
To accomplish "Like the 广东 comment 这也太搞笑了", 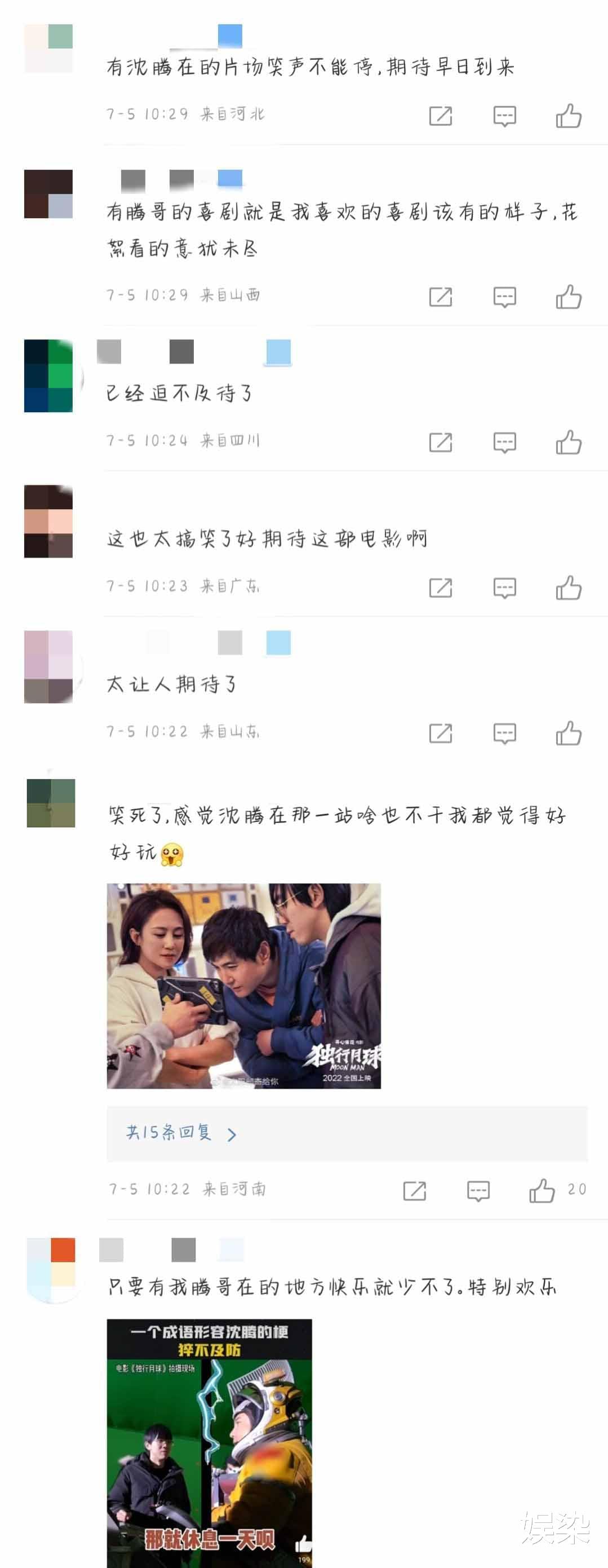I will click(x=569, y=588).
